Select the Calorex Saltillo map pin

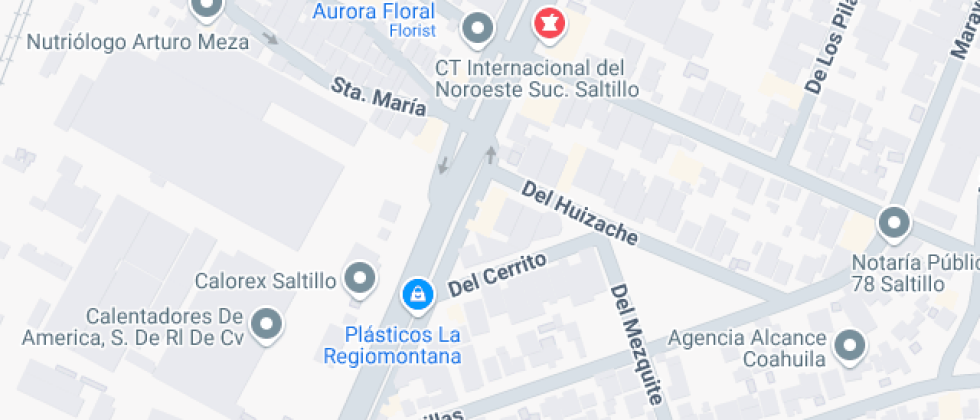(x=360, y=277)
